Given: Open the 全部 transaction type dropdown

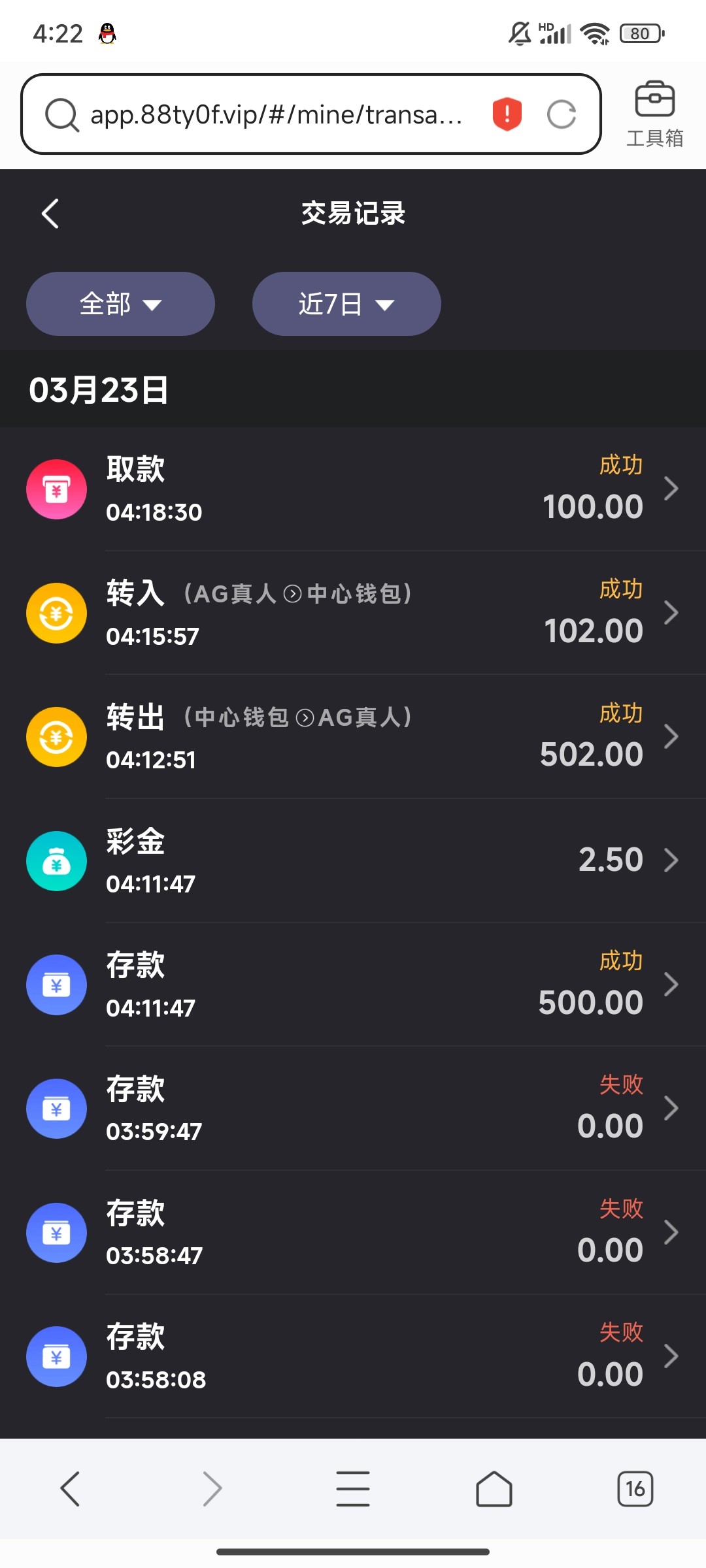Looking at the screenshot, I should tap(120, 304).
